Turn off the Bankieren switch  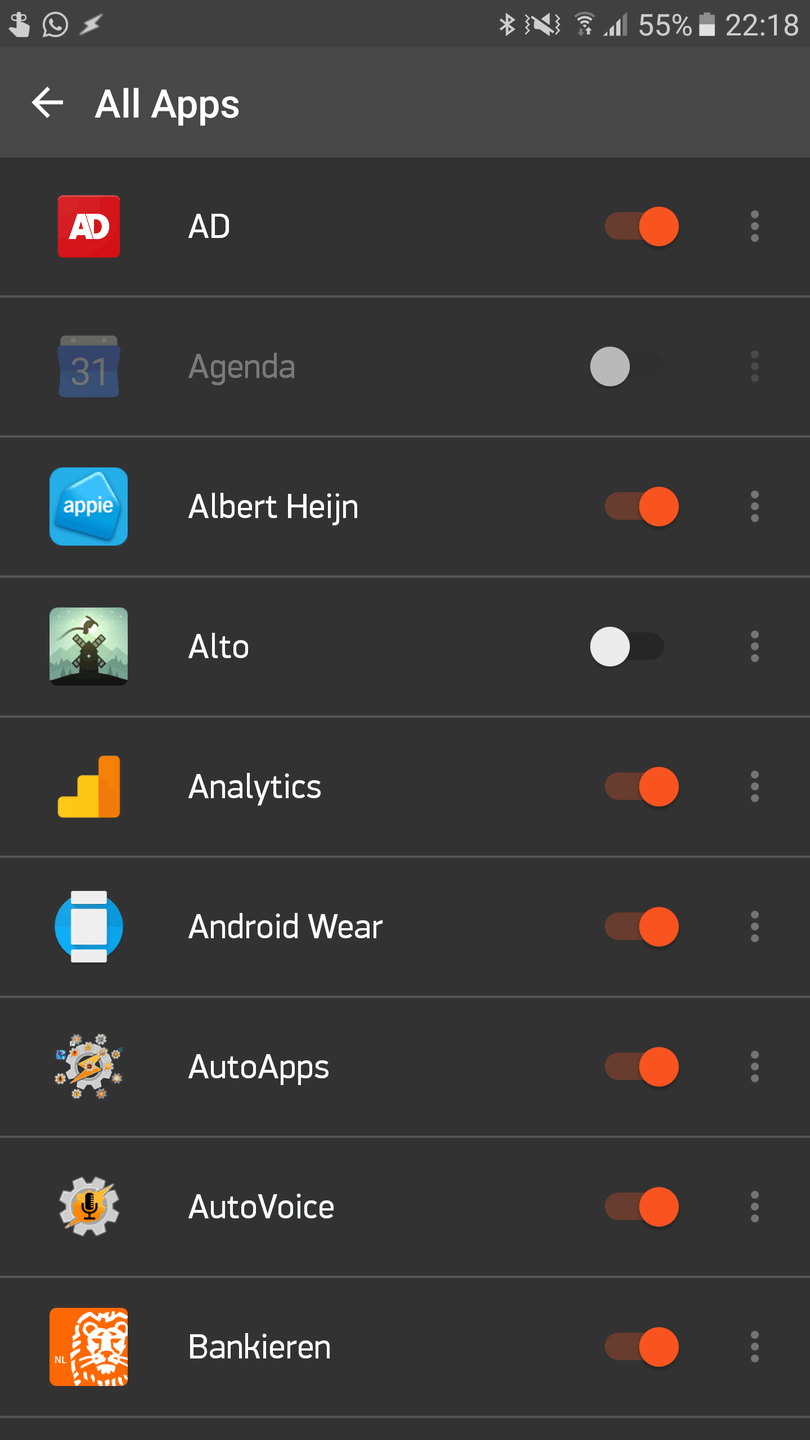point(641,1347)
